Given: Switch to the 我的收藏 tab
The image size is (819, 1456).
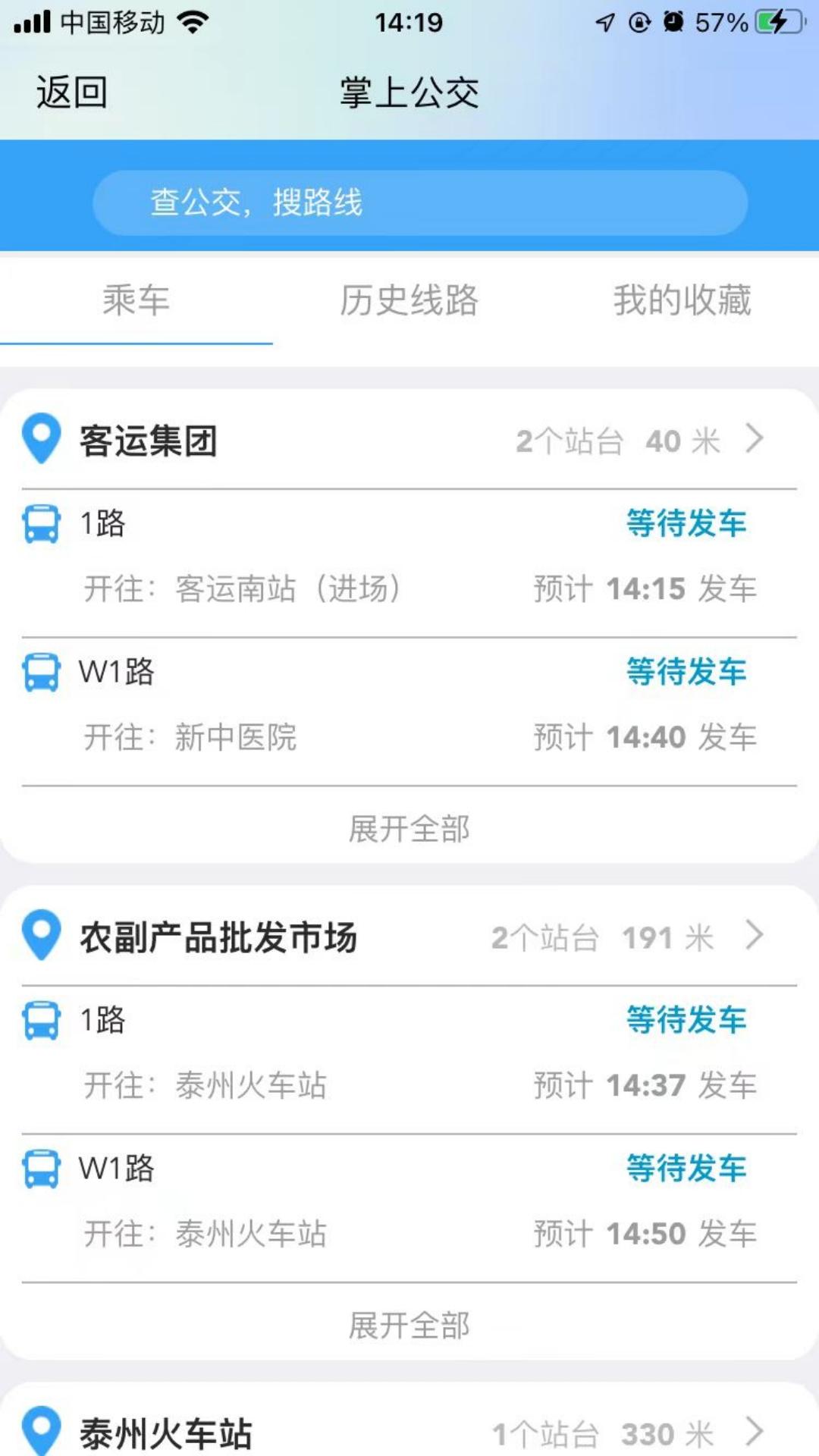Looking at the screenshot, I should (x=682, y=300).
